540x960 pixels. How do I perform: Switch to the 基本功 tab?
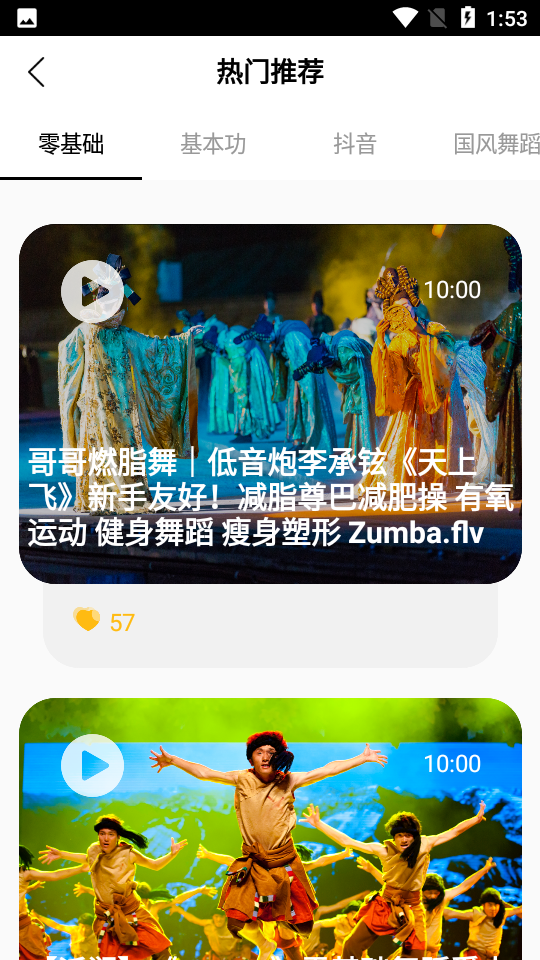coord(213,144)
